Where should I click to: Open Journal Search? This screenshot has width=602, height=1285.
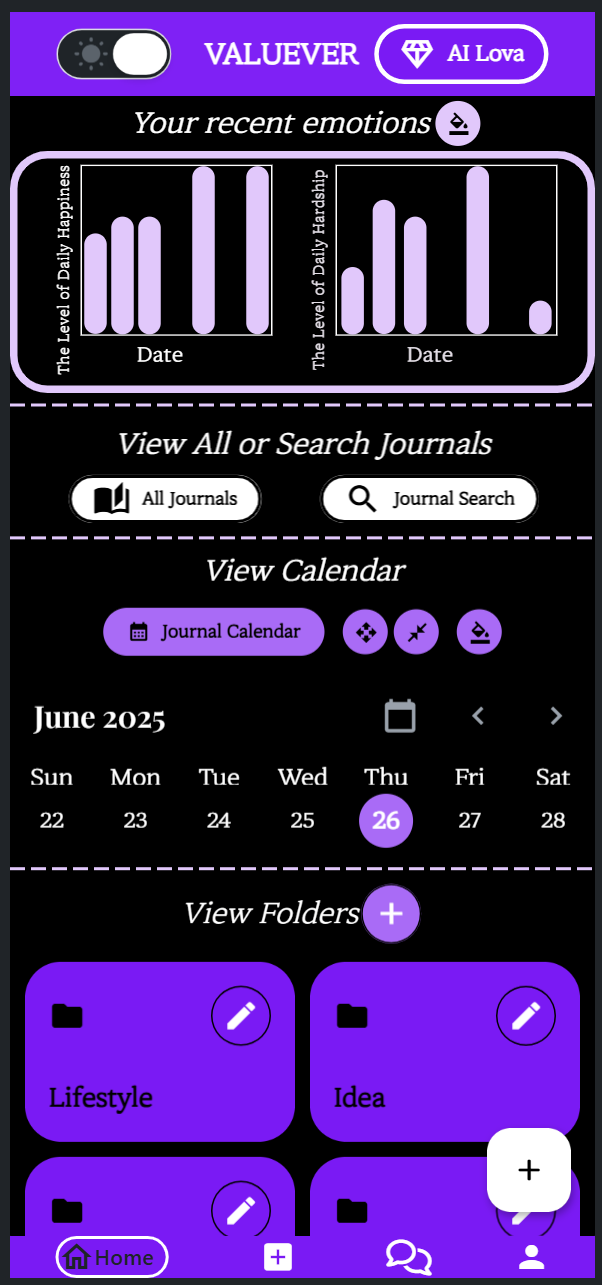point(429,499)
